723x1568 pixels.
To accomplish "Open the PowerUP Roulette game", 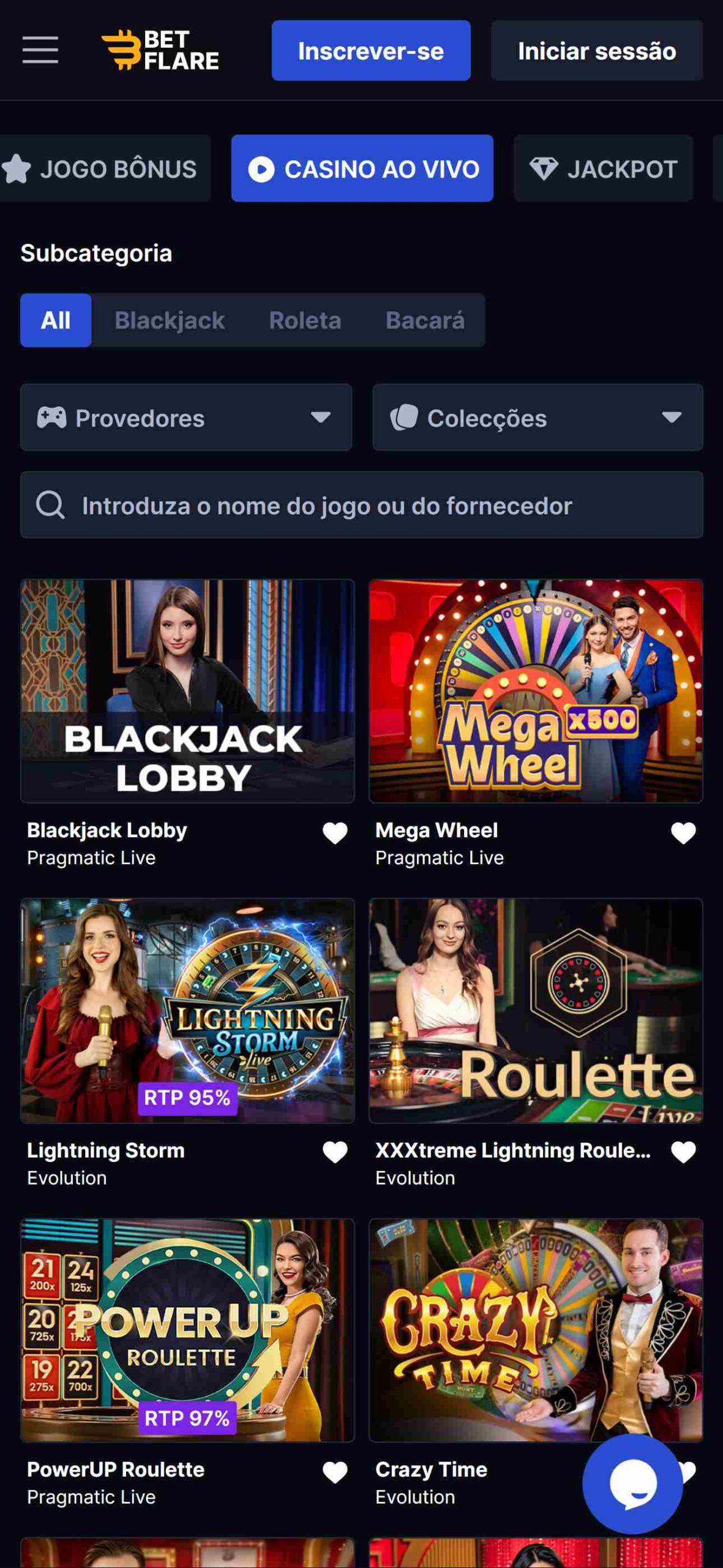I will pyautogui.click(x=187, y=1330).
